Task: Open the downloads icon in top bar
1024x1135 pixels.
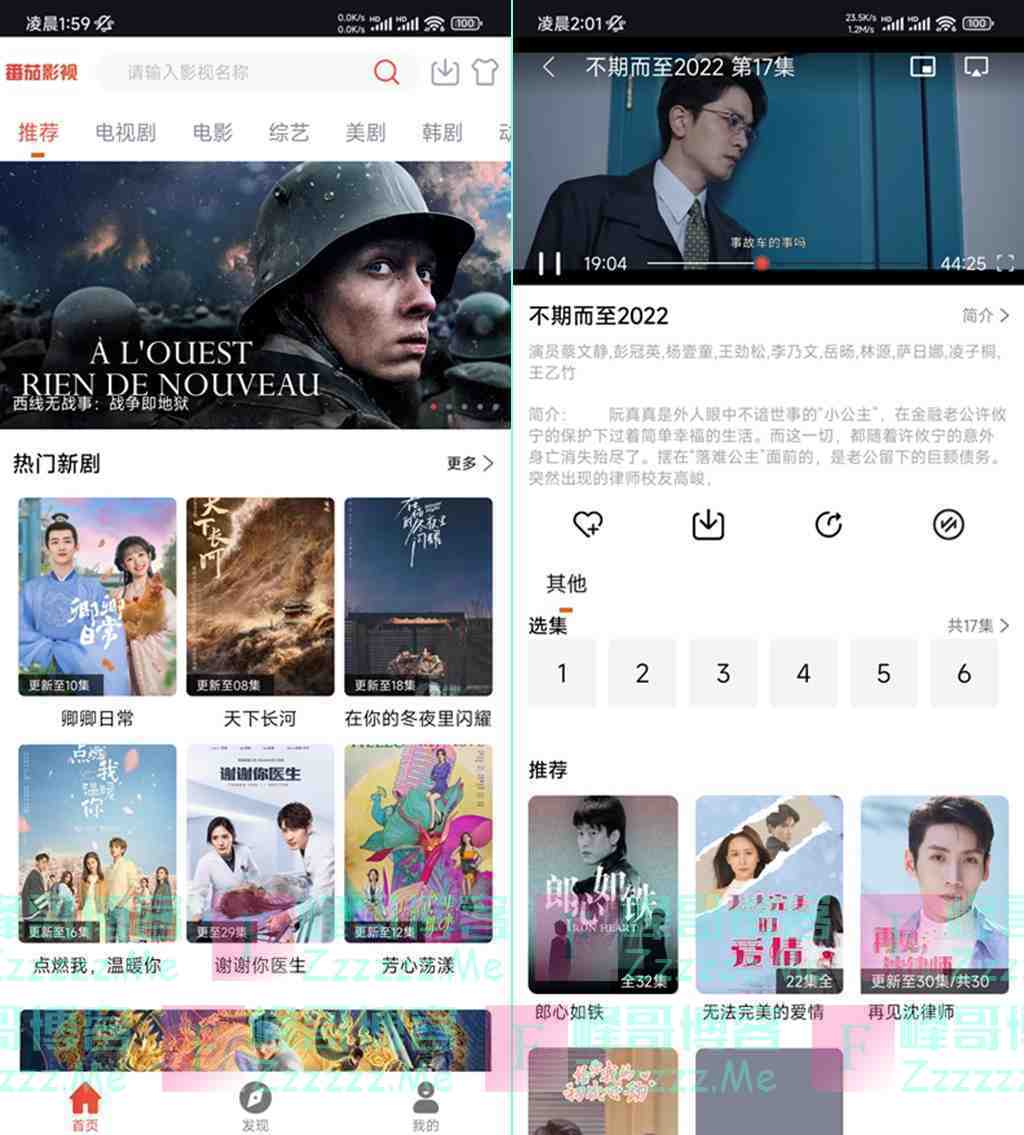Action: tap(445, 72)
